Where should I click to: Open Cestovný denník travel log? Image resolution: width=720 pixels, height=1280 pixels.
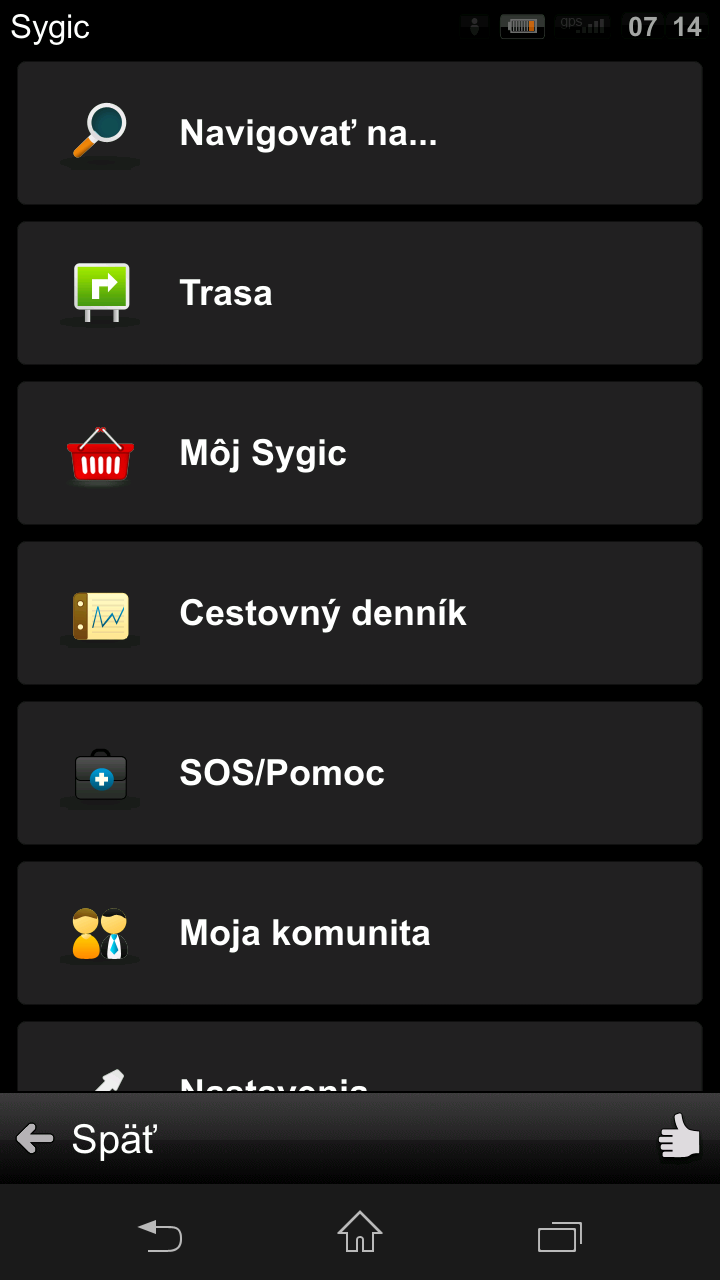pyautogui.click(x=360, y=613)
